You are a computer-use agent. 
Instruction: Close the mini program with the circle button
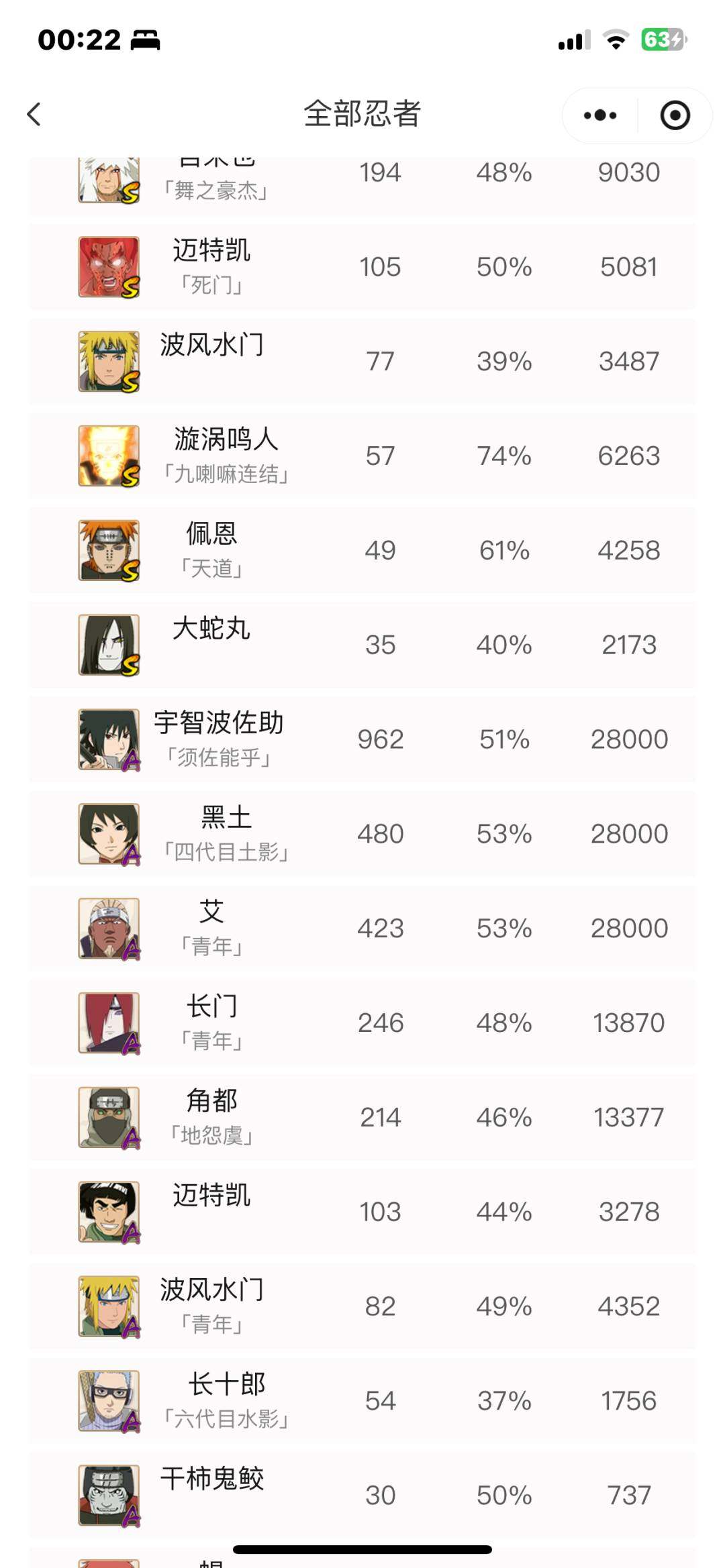click(x=675, y=115)
